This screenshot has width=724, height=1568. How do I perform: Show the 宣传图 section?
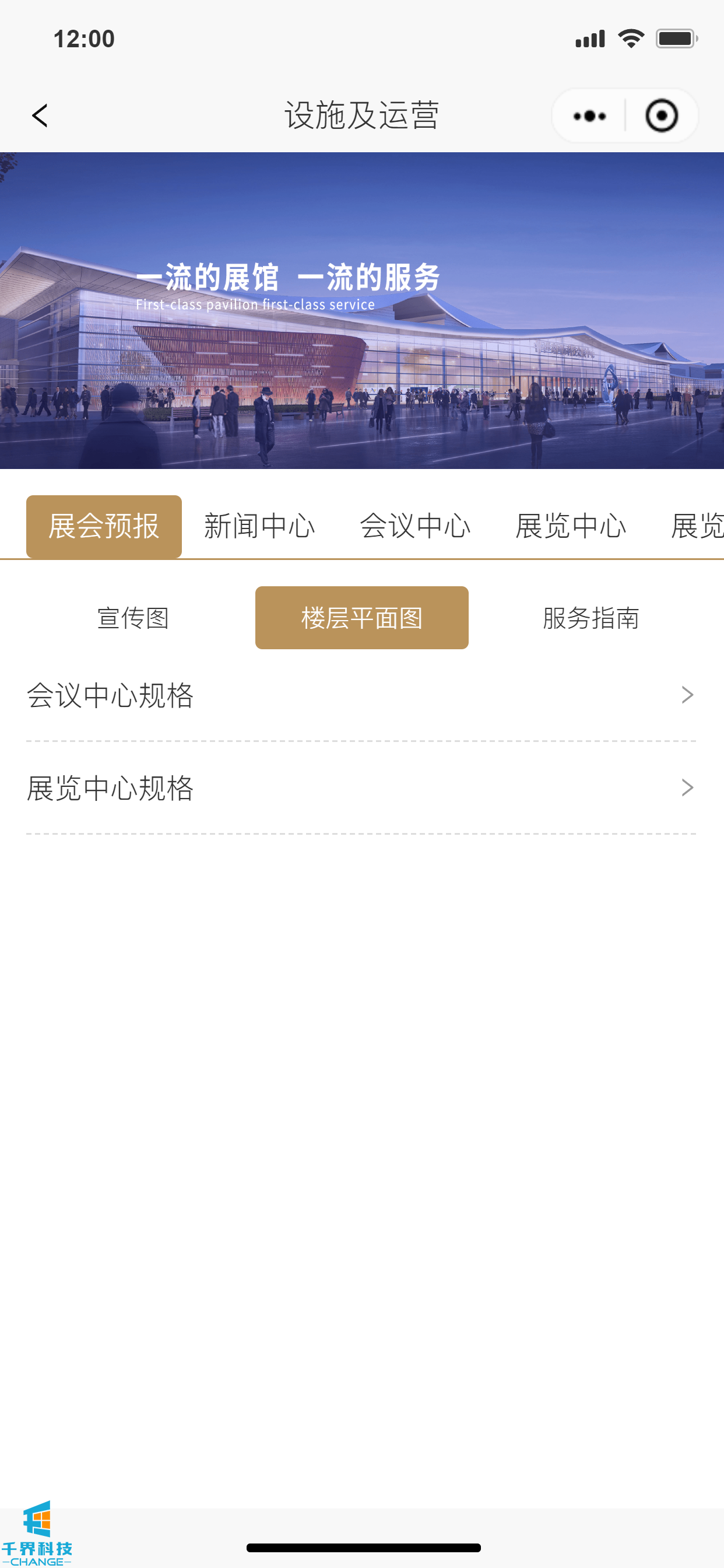[133, 618]
